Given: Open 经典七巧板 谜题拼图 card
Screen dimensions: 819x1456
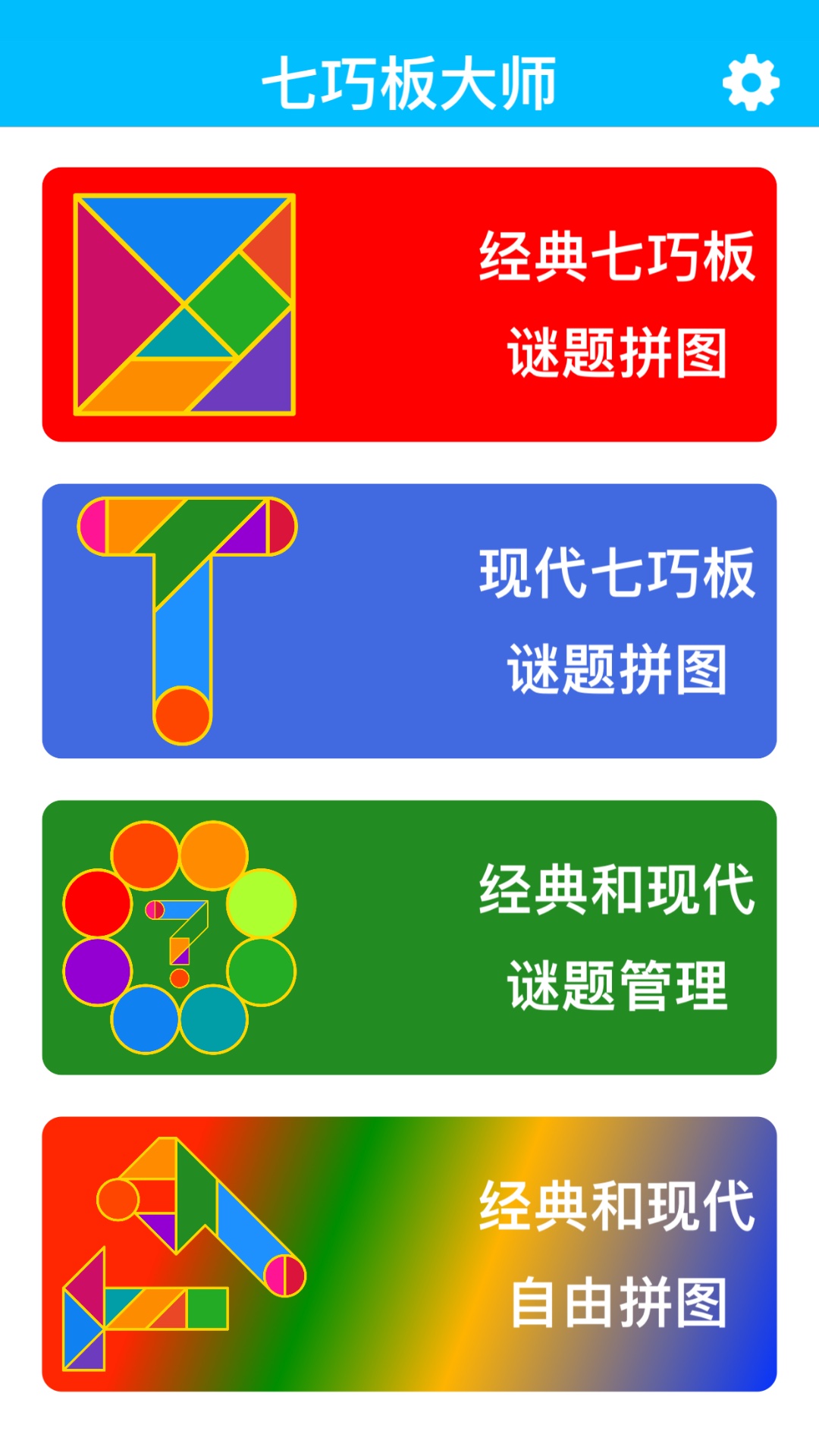Looking at the screenshot, I should pyautogui.click(x=409, y=304).
